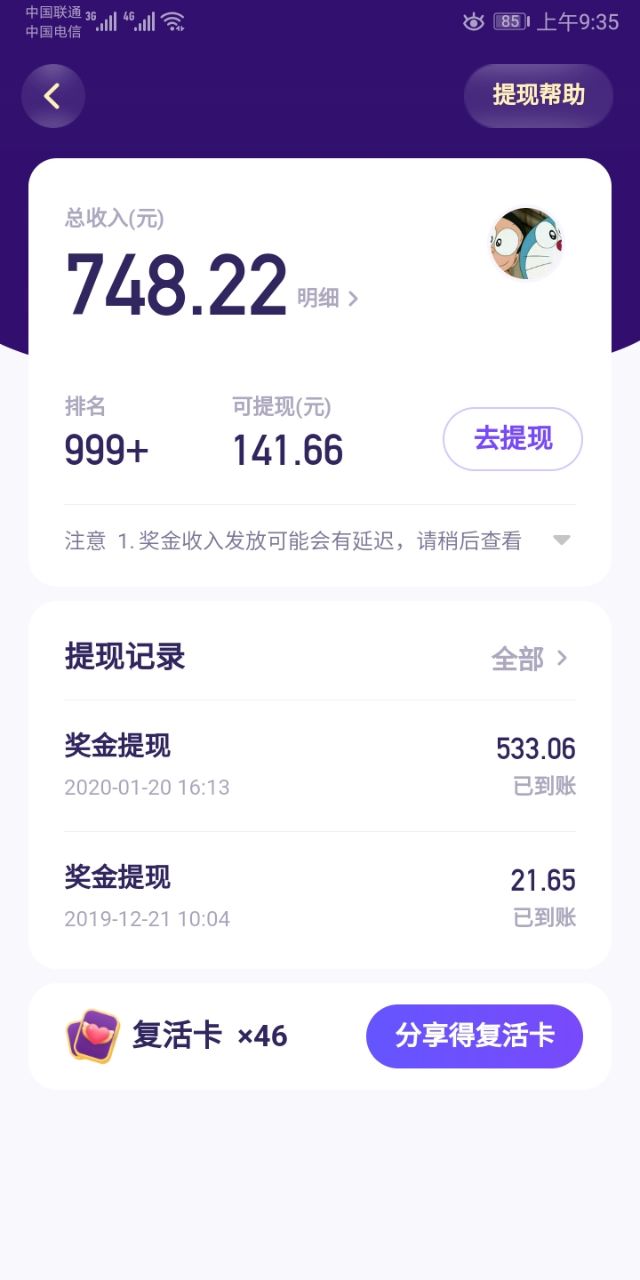Tap 分享得复活卡 share button

474,1036
